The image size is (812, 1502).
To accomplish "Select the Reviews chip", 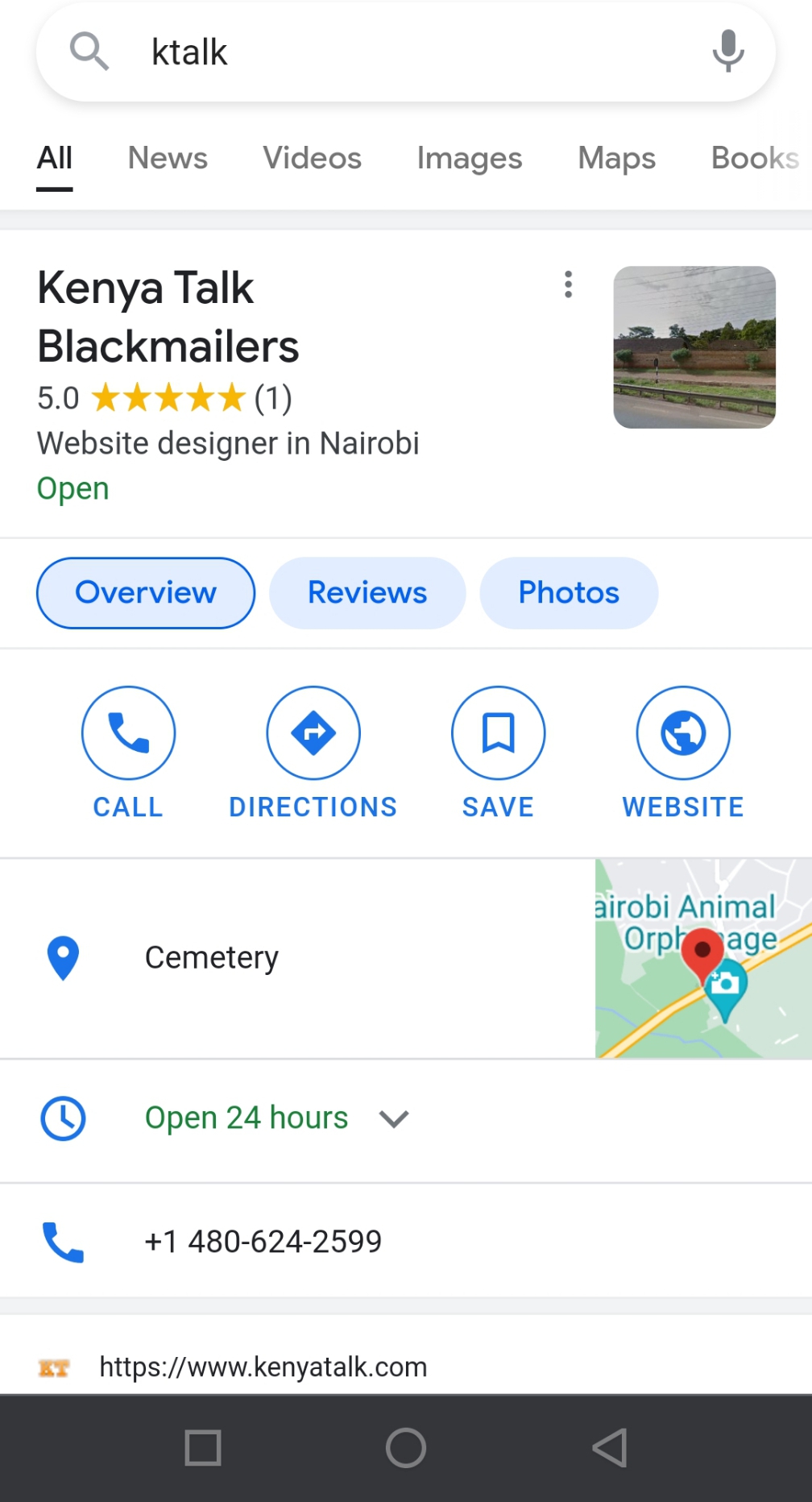I will (367, 592).
